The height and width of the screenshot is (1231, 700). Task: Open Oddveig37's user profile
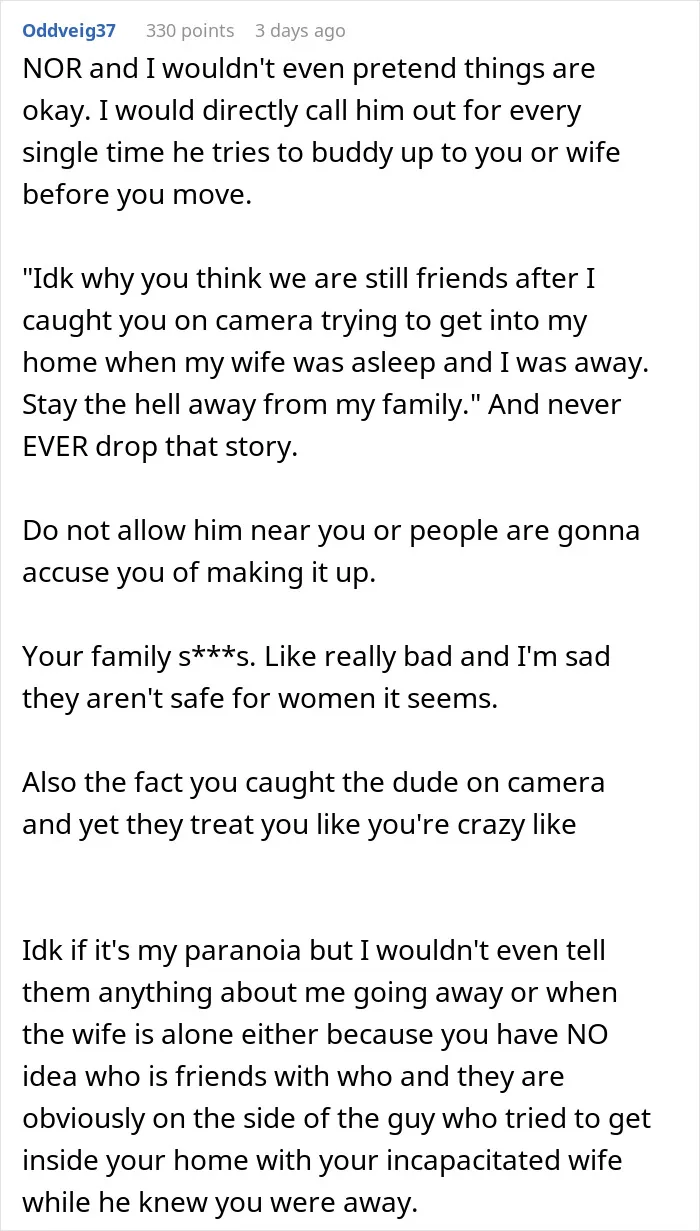pos(69,31)
